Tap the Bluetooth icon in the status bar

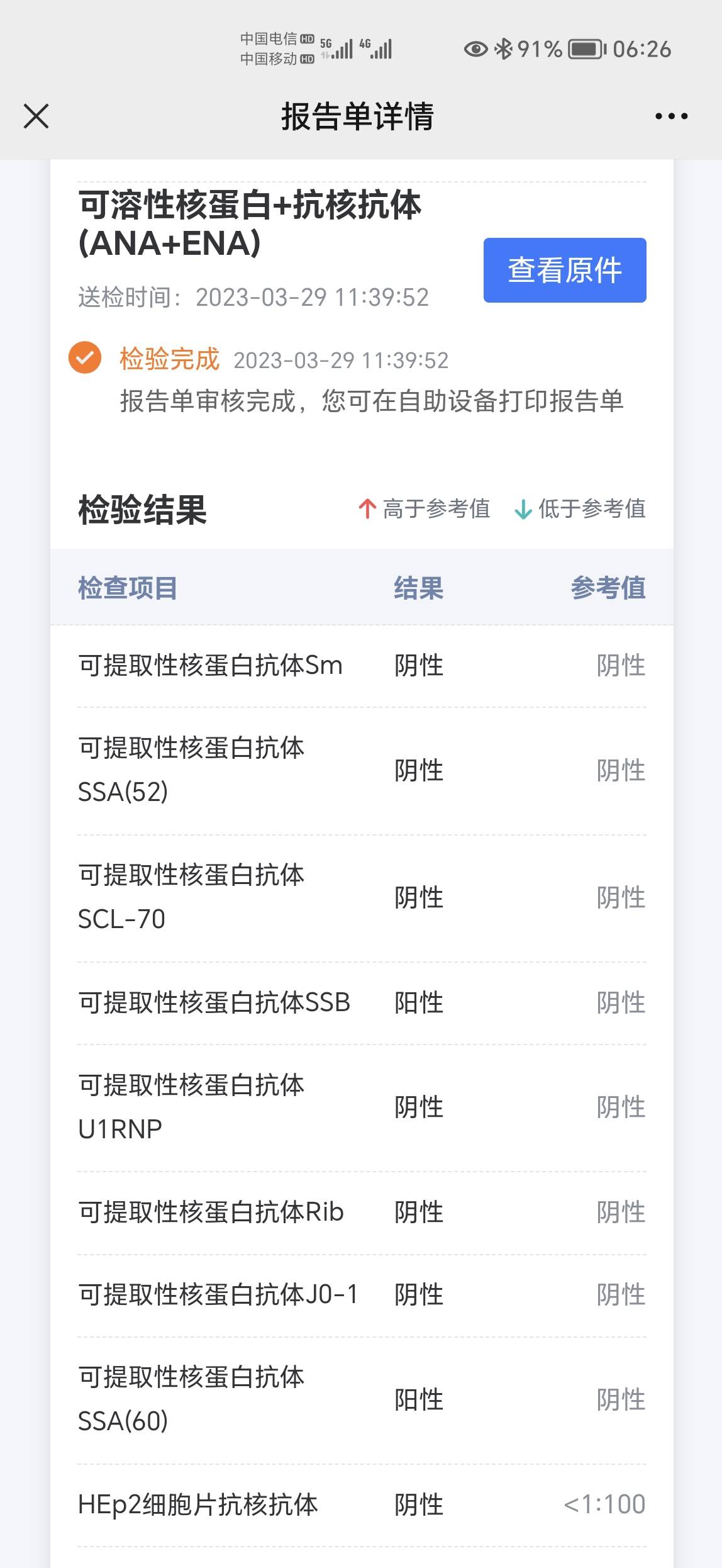503,48
